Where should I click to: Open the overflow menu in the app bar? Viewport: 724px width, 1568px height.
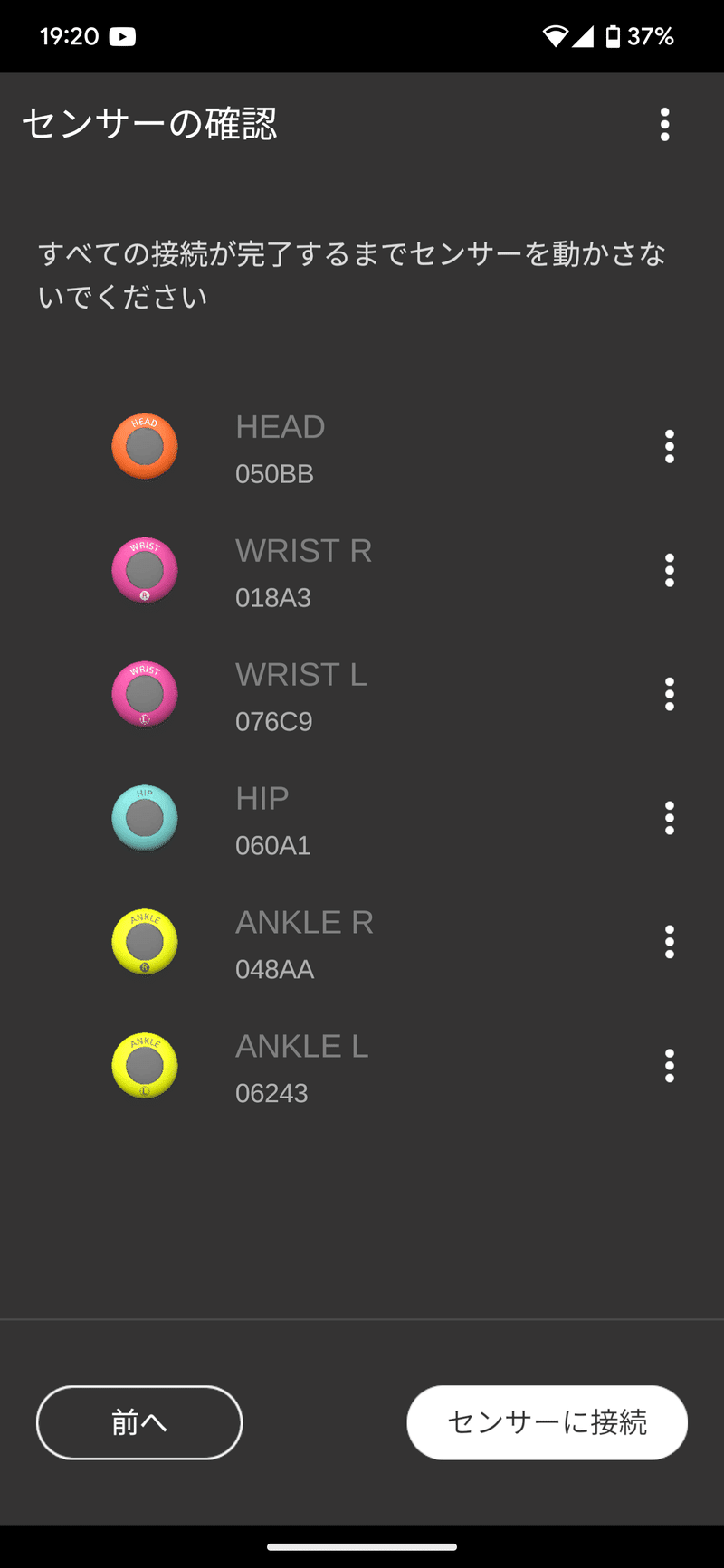[665, 124]
